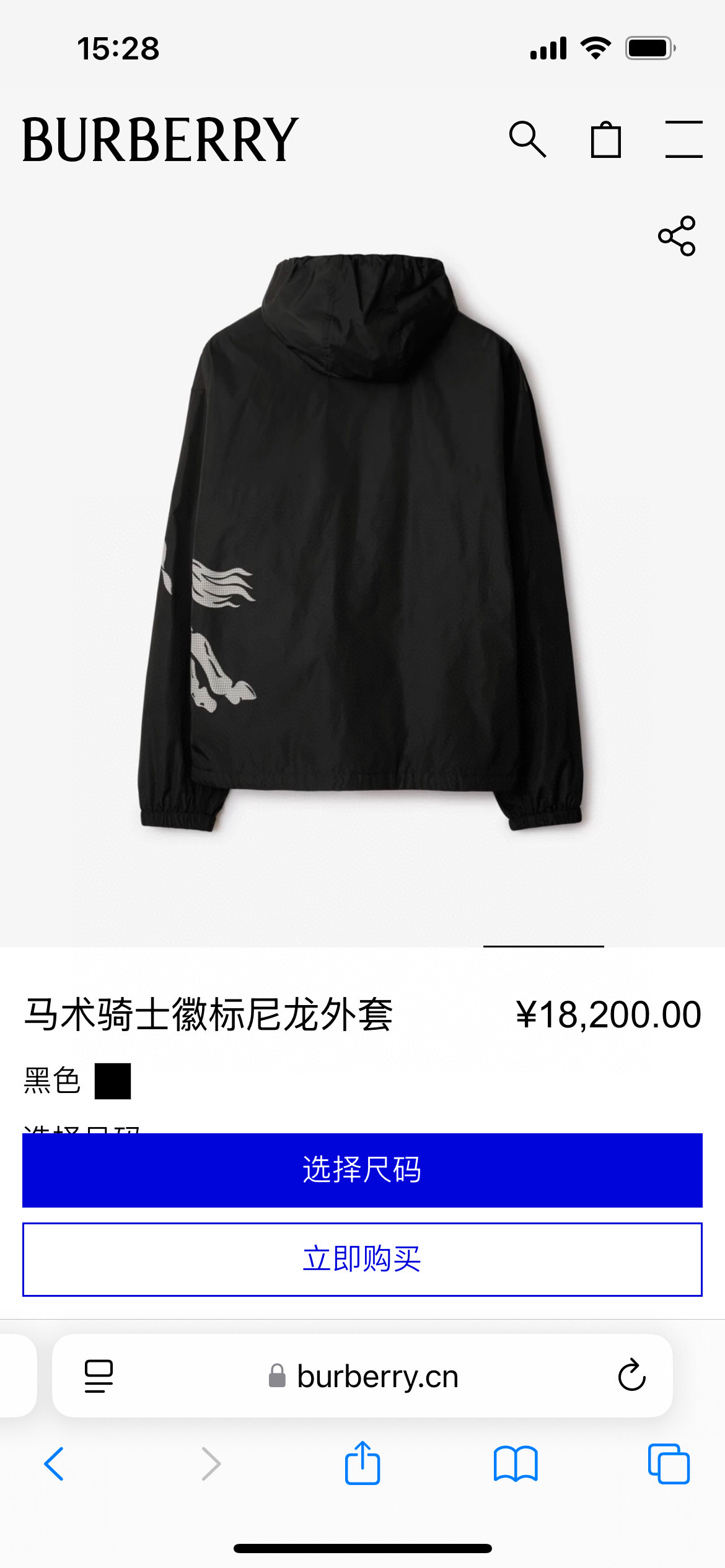Image resolution: width=725 pixels, height=1568 pixels.
Task: Reload the burberry.cn page
Action: coord(631,1376)
